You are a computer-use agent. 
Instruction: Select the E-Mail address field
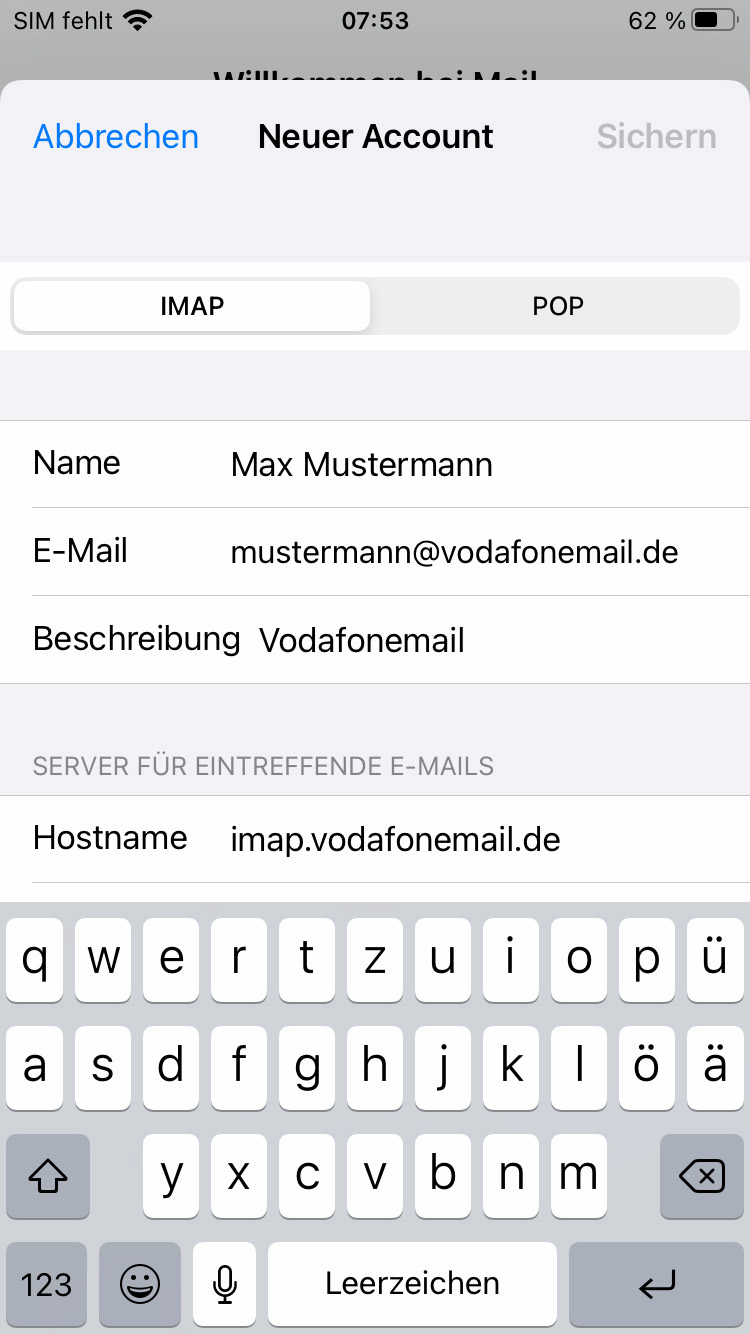(x=453, y=552)
